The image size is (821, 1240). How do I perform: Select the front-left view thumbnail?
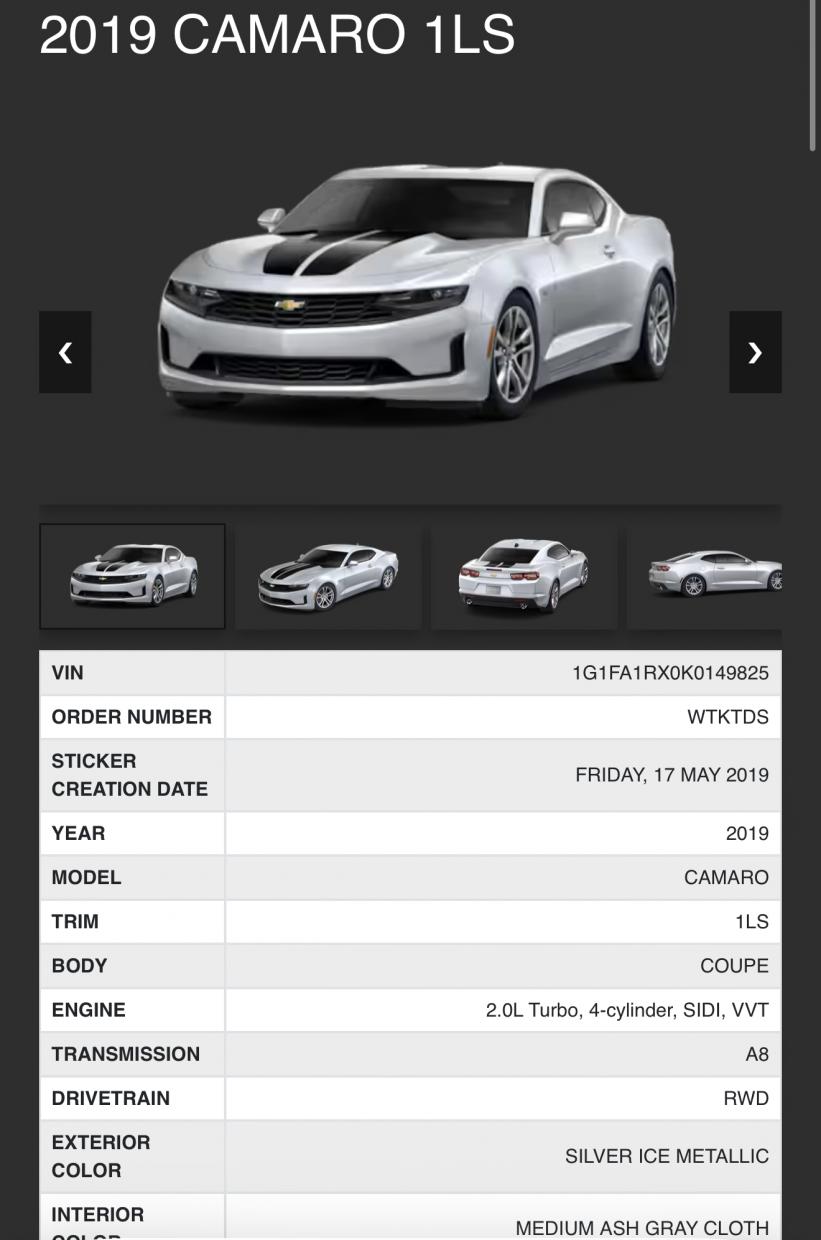click(x=132, y=576)
